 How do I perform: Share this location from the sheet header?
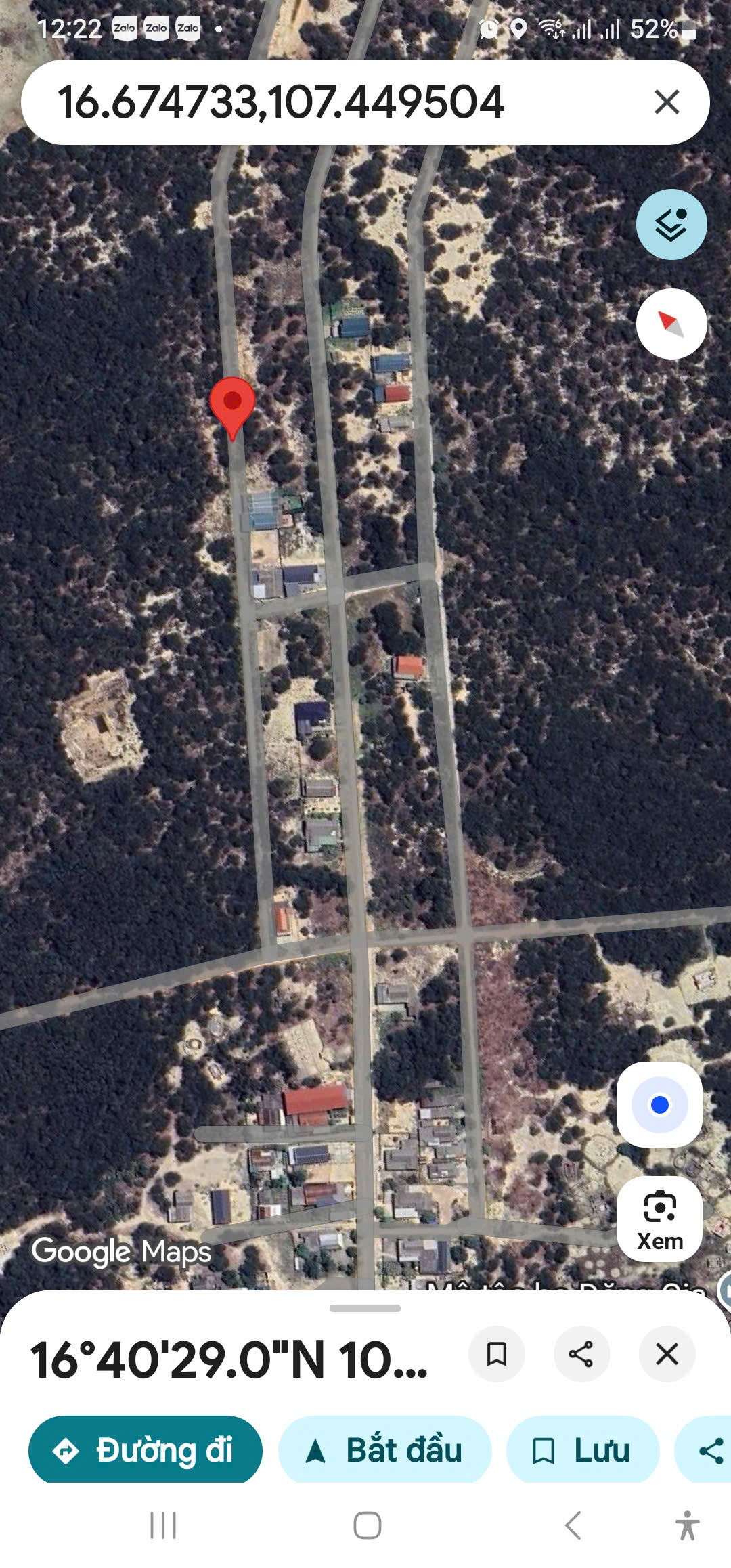click(x=581, y=1354)
